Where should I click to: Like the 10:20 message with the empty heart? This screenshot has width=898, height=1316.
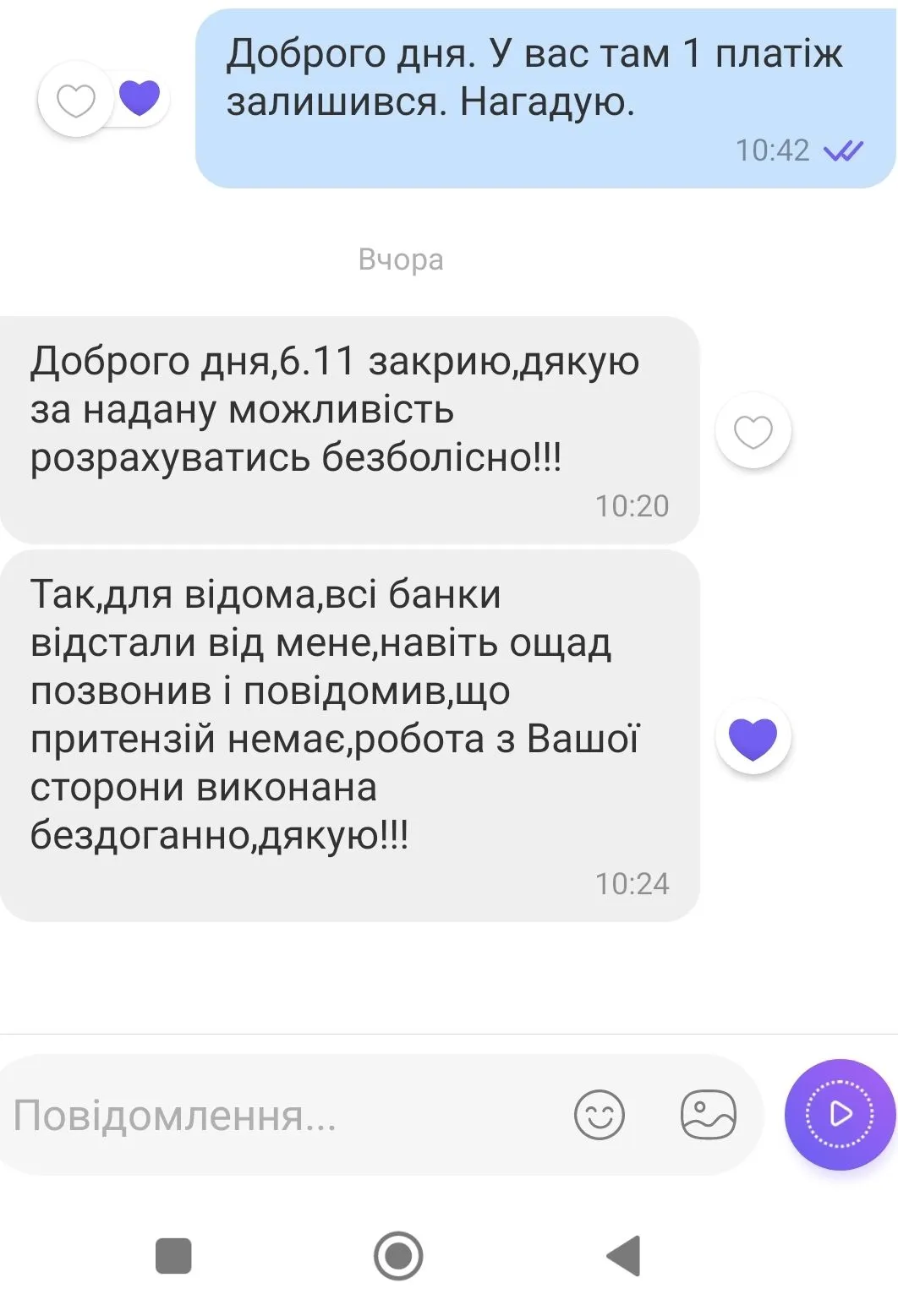coord(753,430)
